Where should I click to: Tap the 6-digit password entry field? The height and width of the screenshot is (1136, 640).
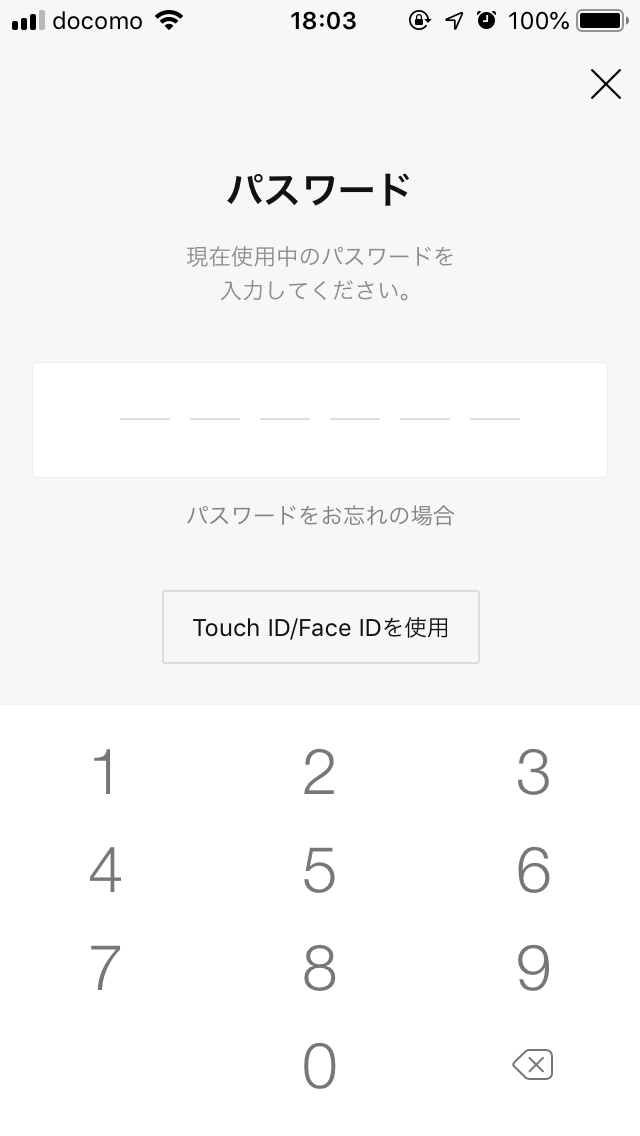[x=320, y=419]
